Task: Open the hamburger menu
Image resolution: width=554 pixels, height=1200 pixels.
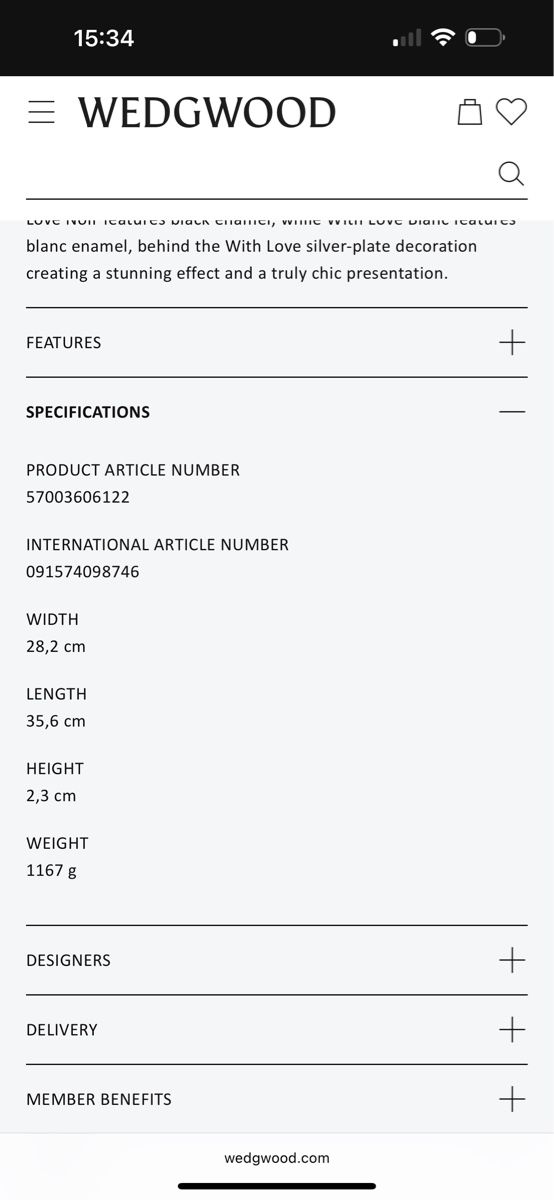Action: pos(42,112)
